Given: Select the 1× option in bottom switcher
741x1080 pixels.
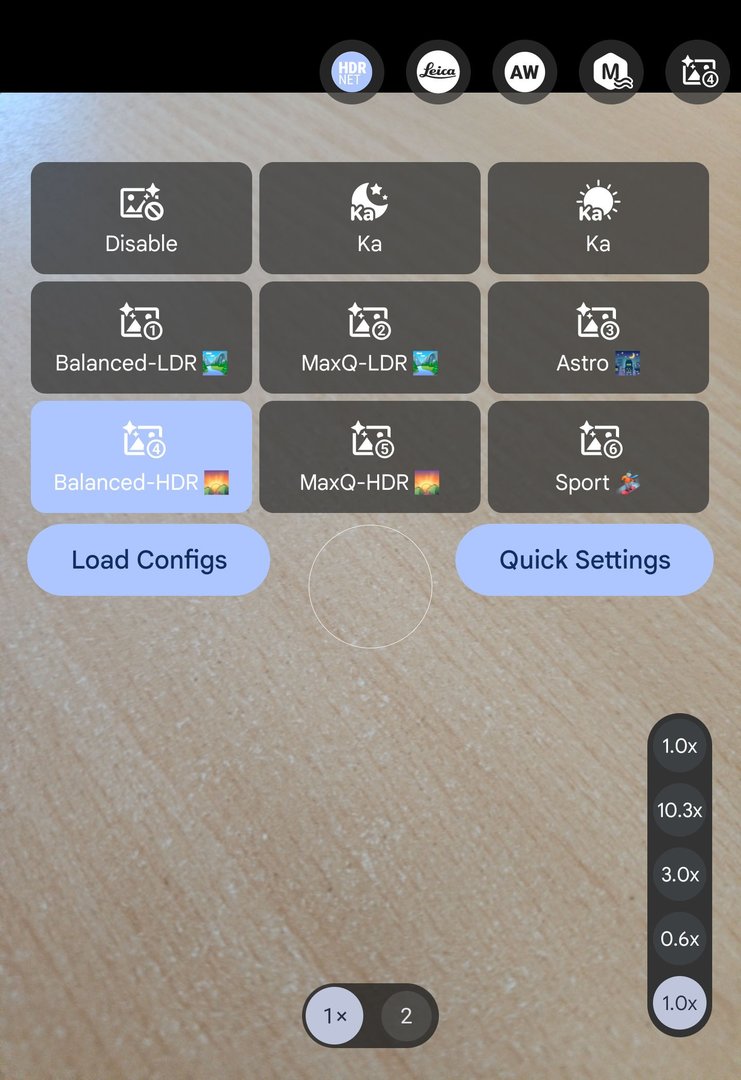Looking at the screenshot, I should pyautogui.click(x=335, y=1016).
